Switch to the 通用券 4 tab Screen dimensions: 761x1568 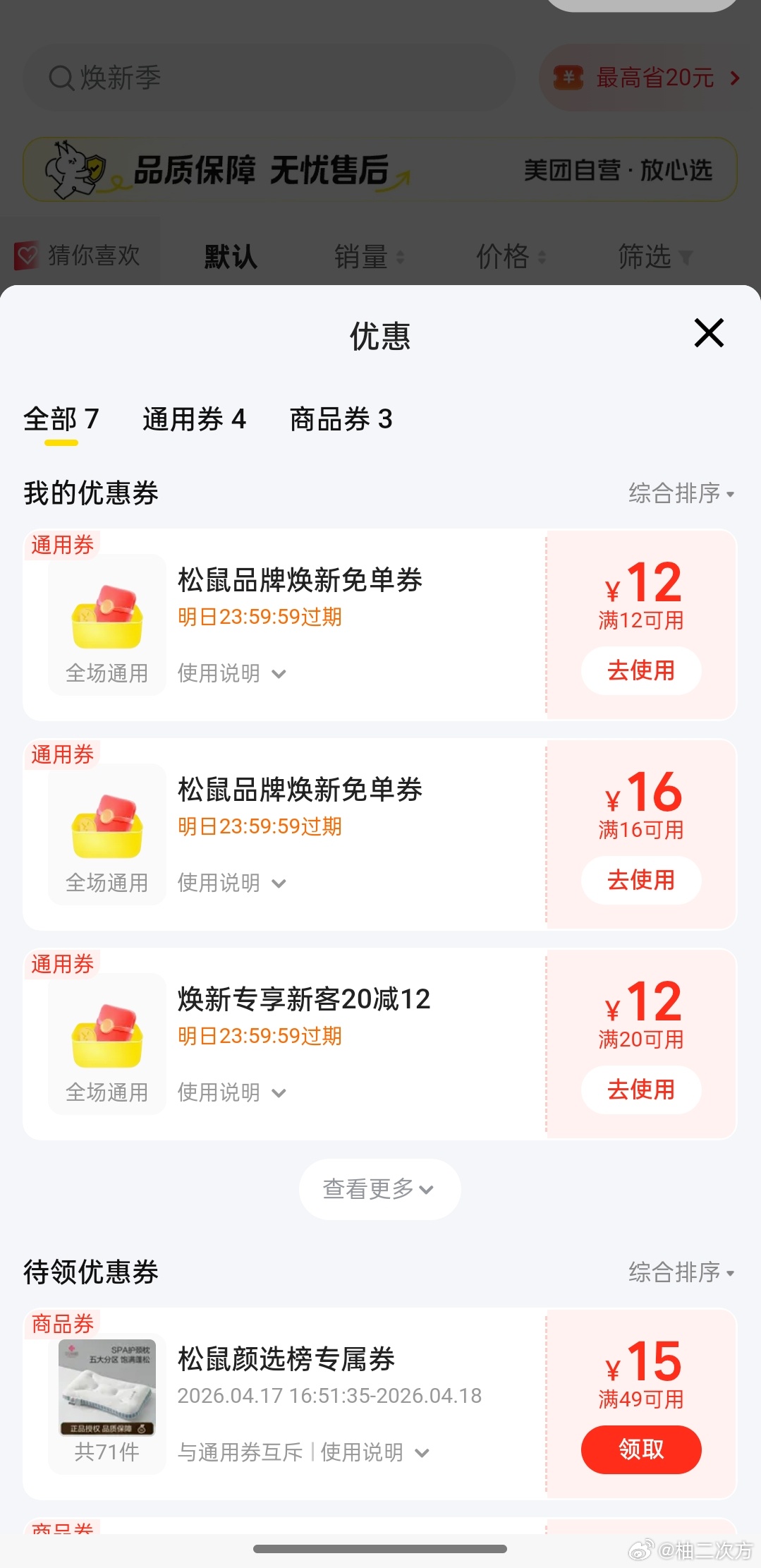194,419
